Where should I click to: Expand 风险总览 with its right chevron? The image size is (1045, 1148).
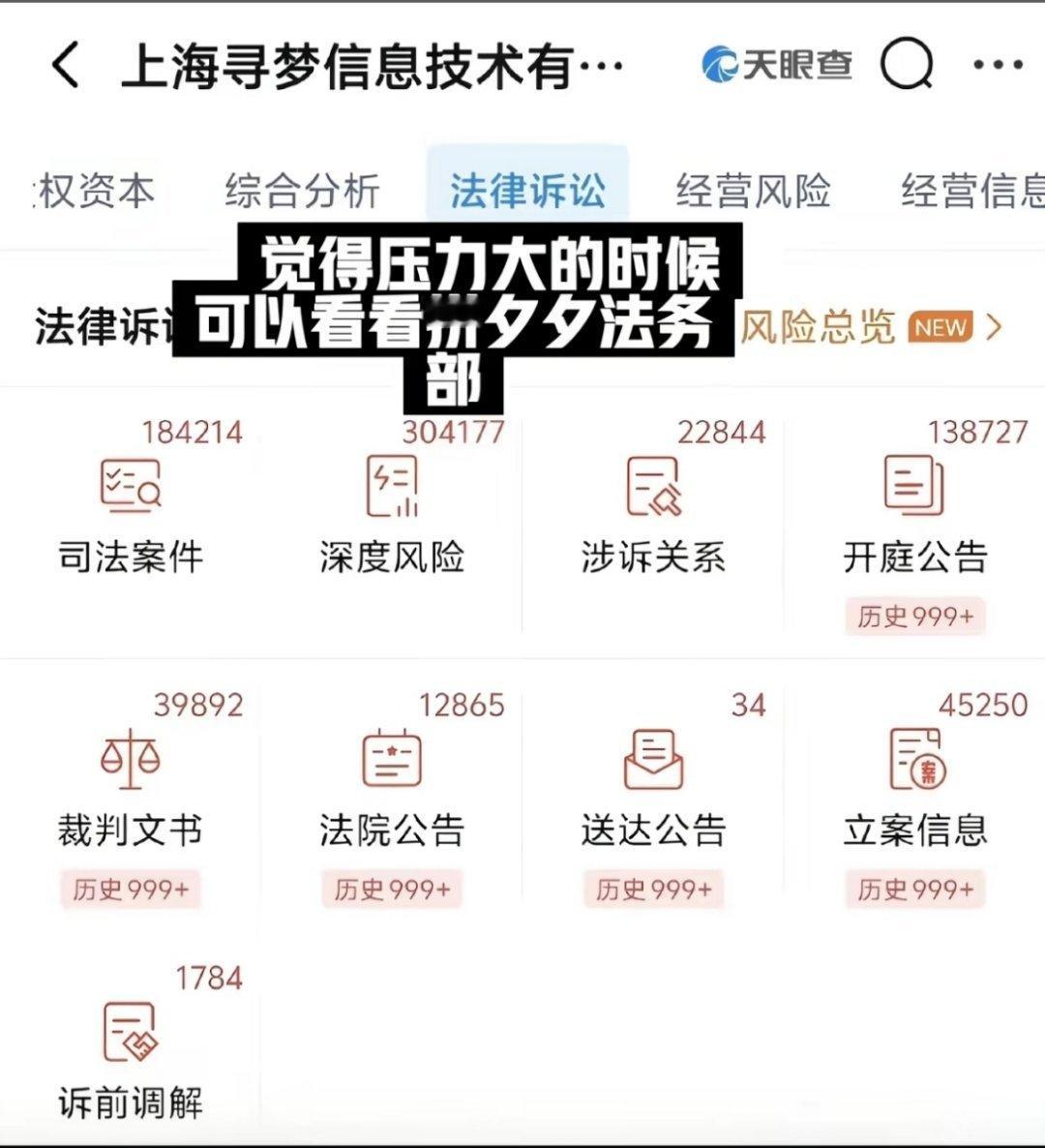[994, 328]
